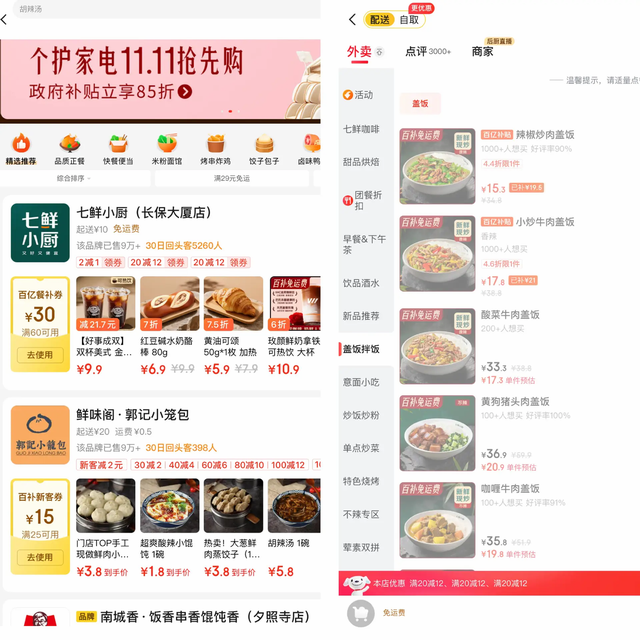The image size is (640, 640).
Task: Select the 品质正餐 category
Action: (69, 149)
